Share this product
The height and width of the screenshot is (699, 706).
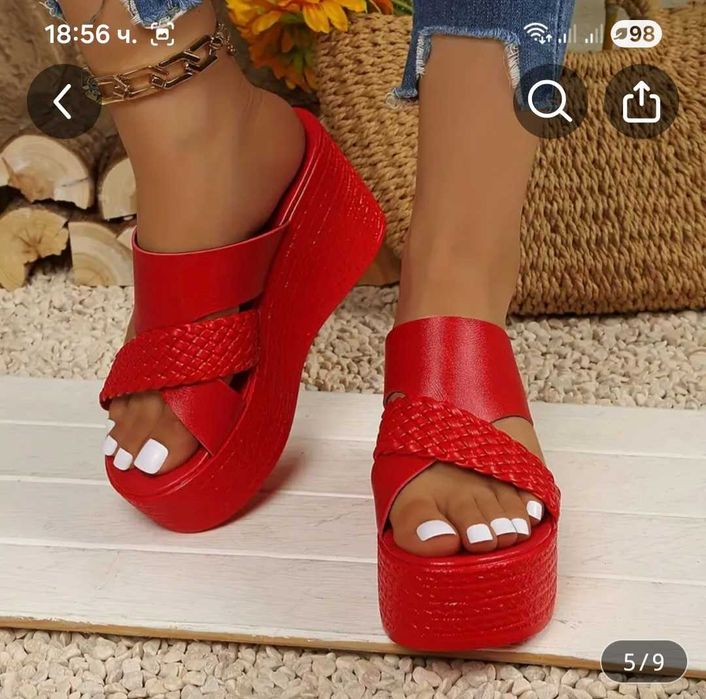(641, 101)
